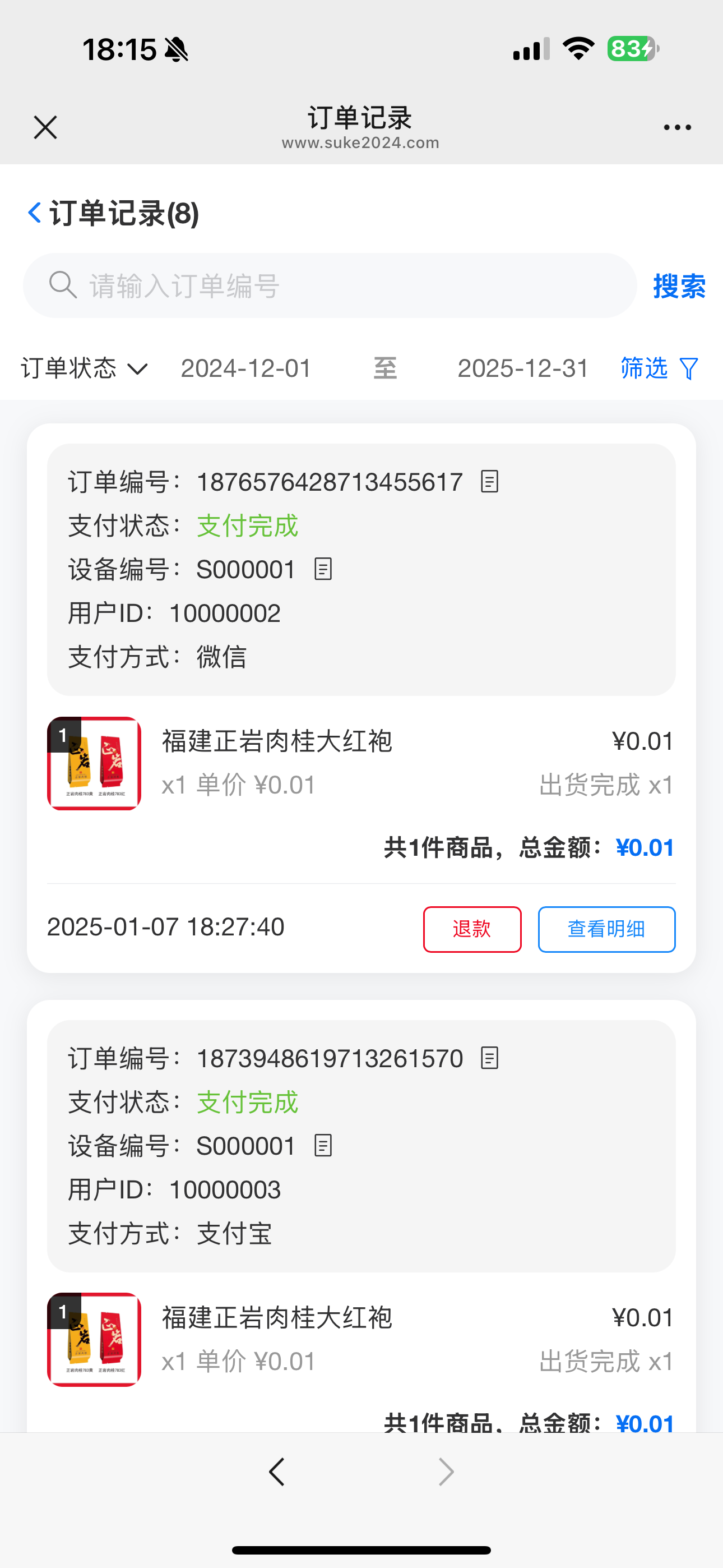Open the filter funnel icon beside 筛选
Screen dimensions: 723x1568
click(x=689, y=368)
